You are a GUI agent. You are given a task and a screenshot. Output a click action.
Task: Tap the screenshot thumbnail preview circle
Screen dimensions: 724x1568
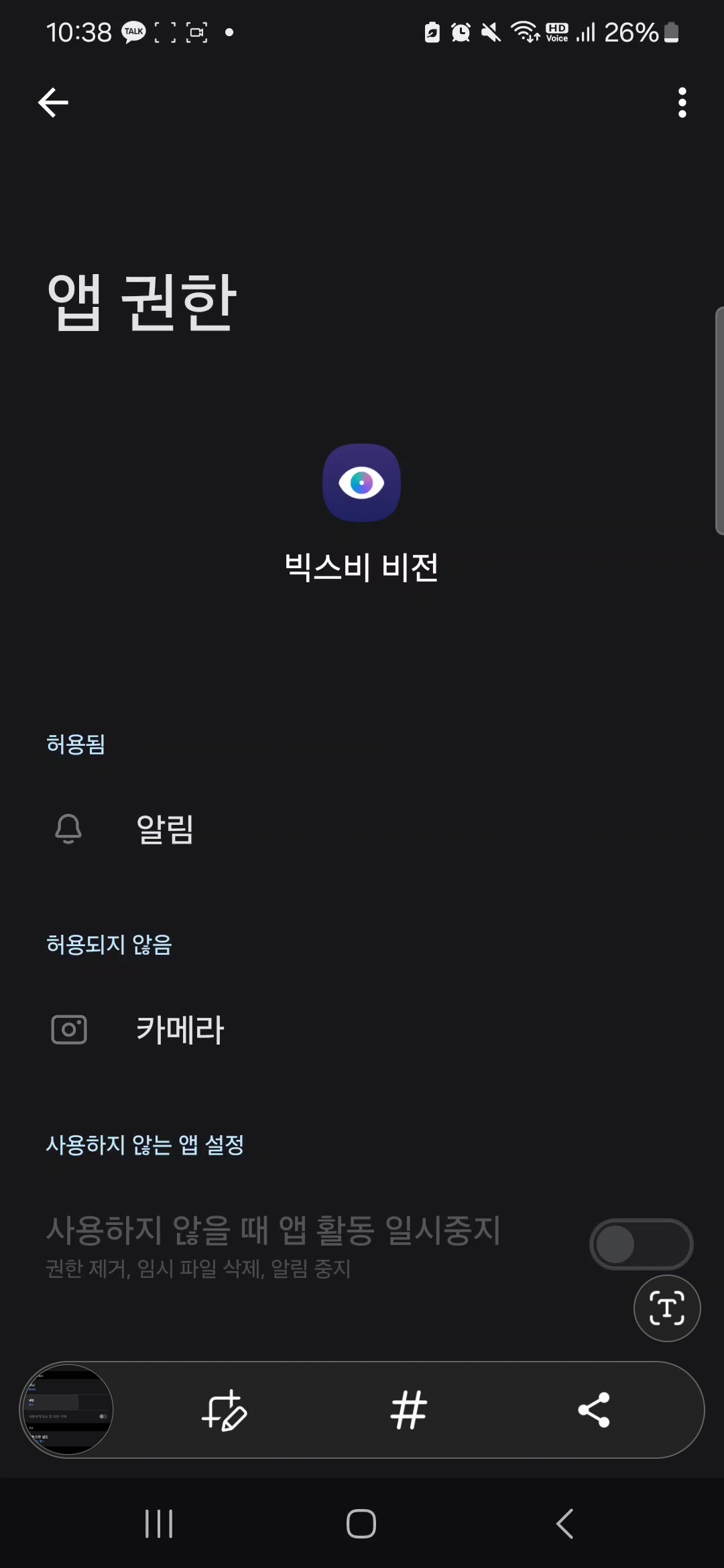67,1410
